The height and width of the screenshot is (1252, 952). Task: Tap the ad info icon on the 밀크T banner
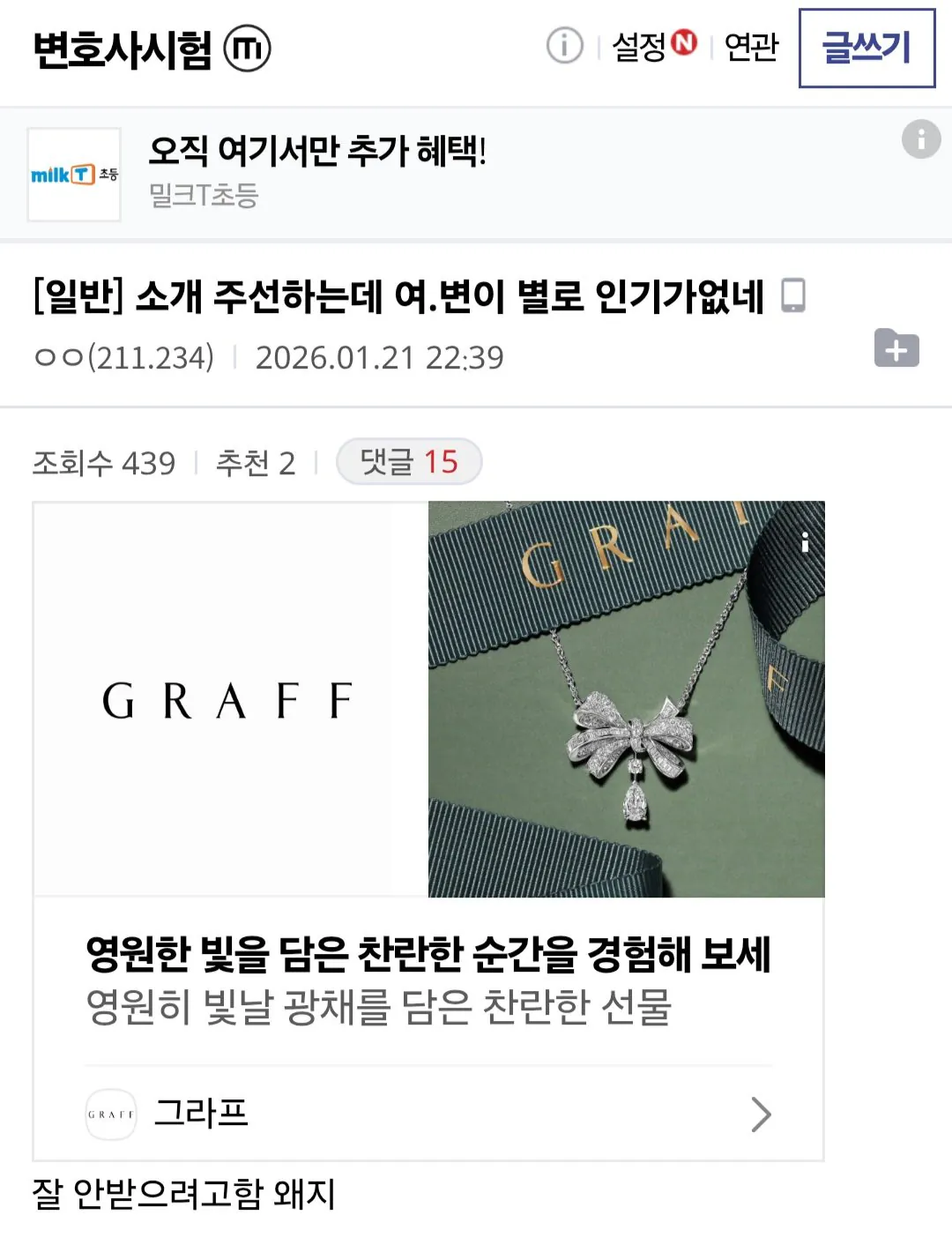tap(921, 139)
